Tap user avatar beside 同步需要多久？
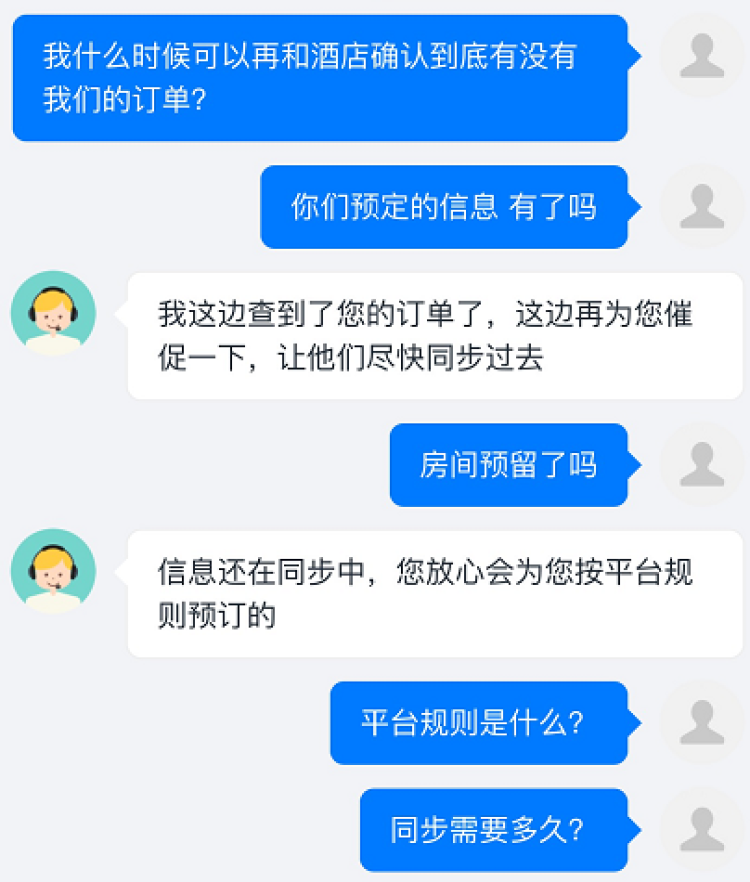The height and width of the screenshot is (882, 750). coord(701,829)
